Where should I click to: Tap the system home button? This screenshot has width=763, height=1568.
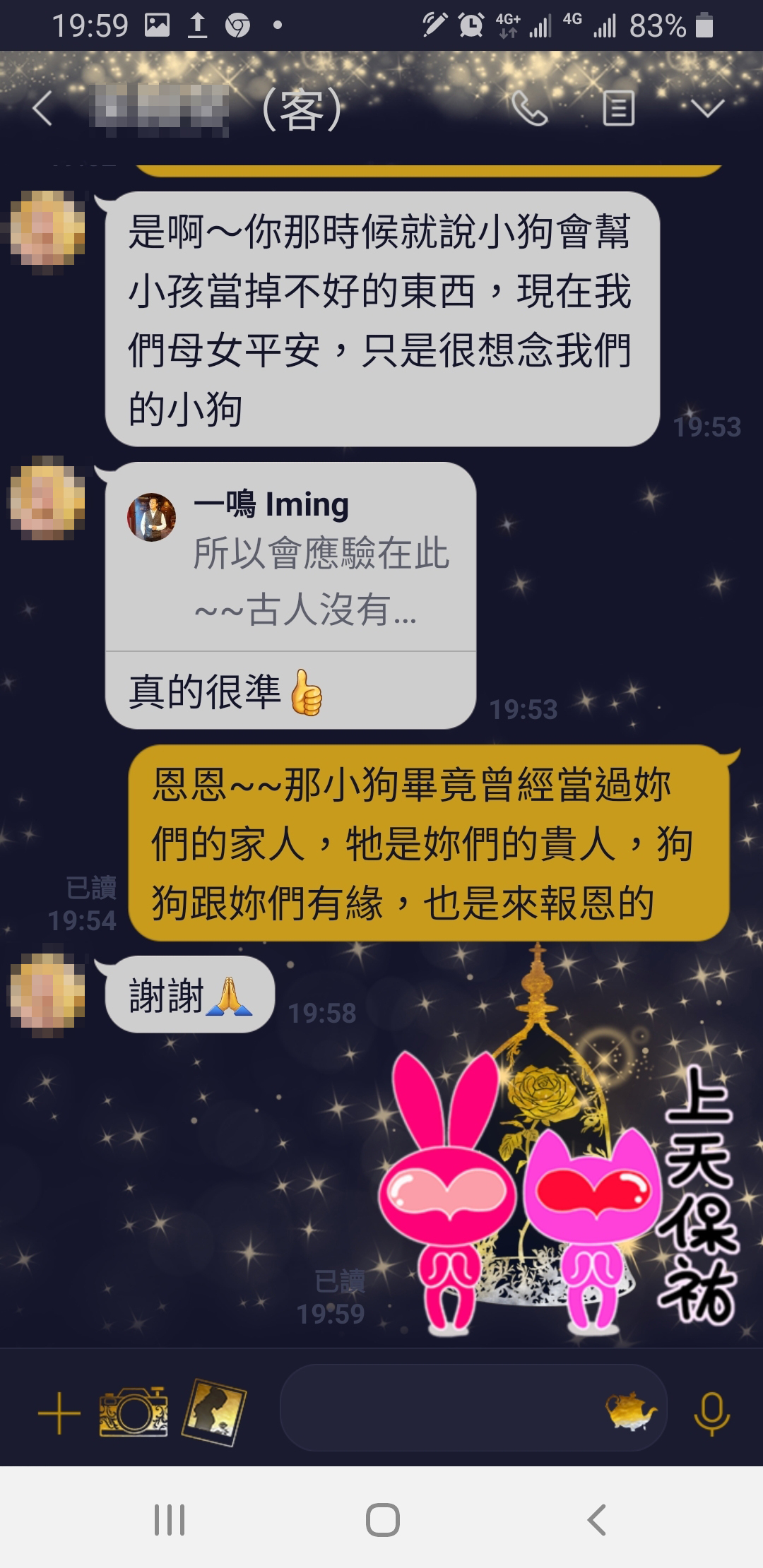(382, 1520)
